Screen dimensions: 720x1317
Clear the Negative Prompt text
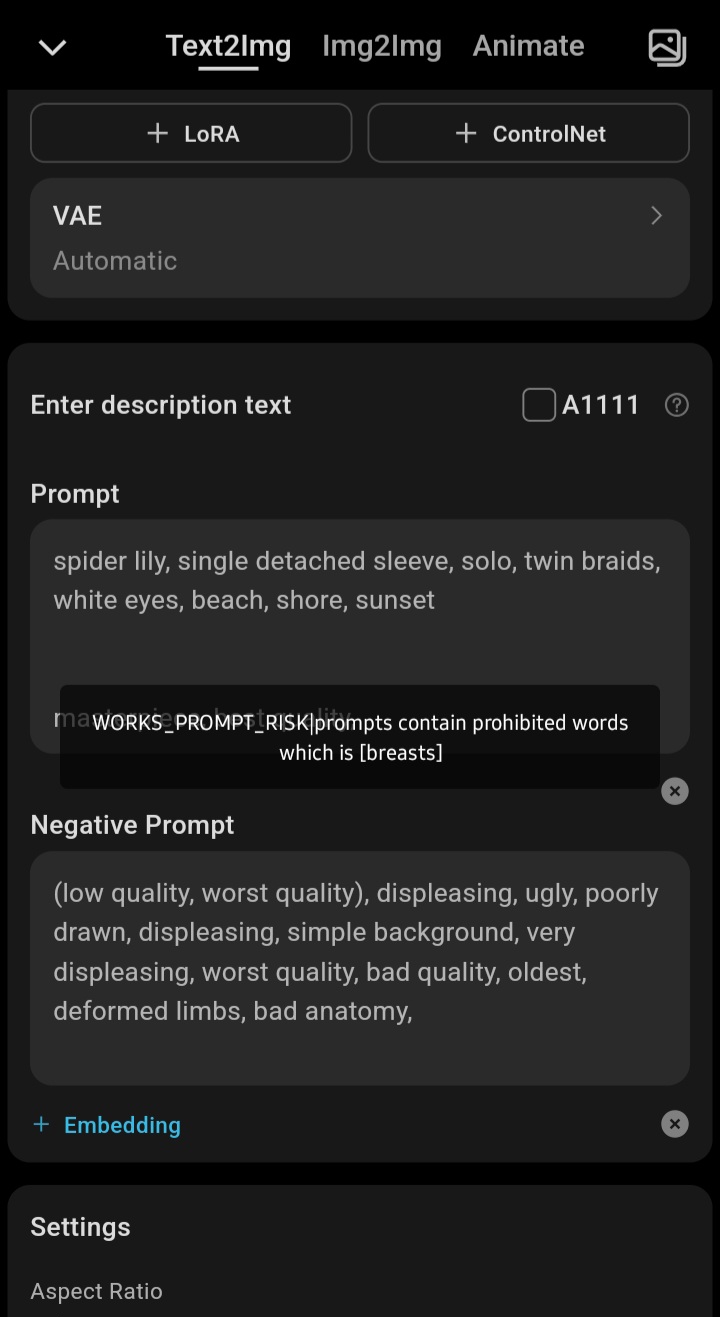[x=675, y=1124]
